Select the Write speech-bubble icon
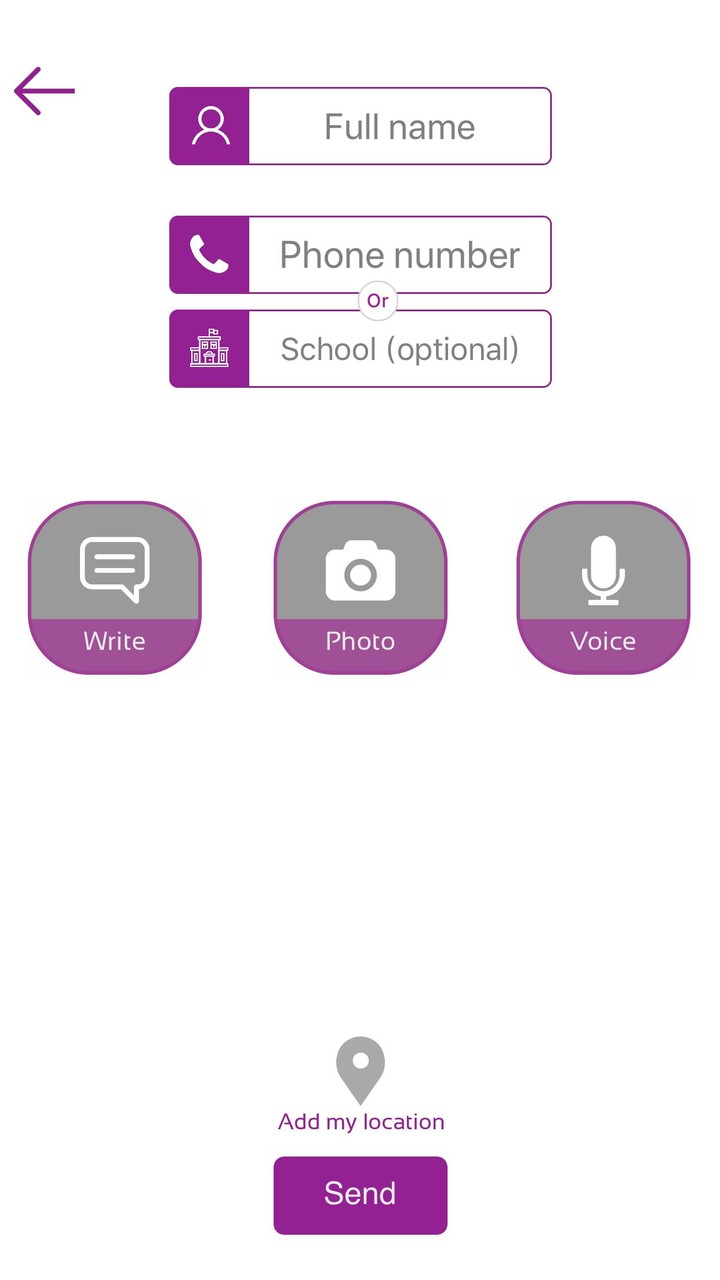The width and height of the screenshot is (720, 1280). tap(114, 570)
